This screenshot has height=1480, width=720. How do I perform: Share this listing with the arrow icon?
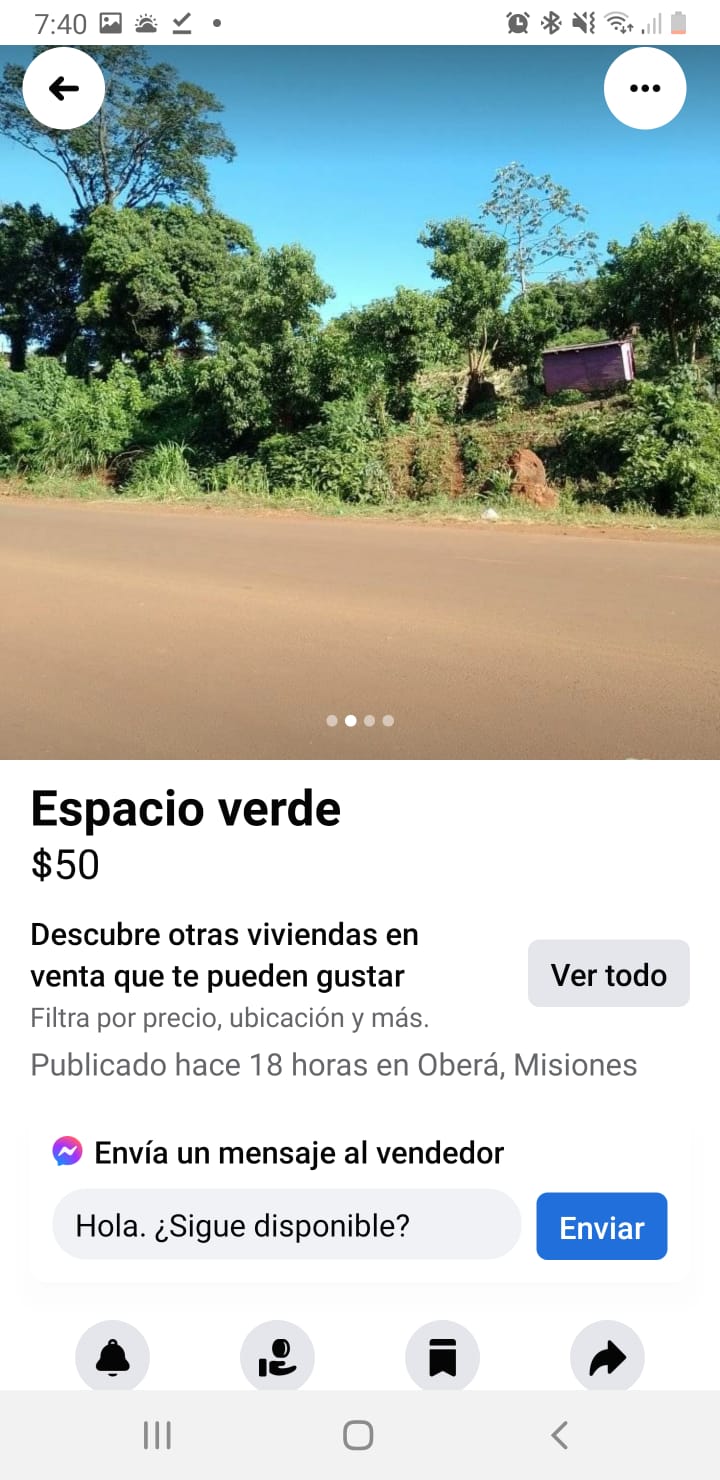(x=607, y=1357)
